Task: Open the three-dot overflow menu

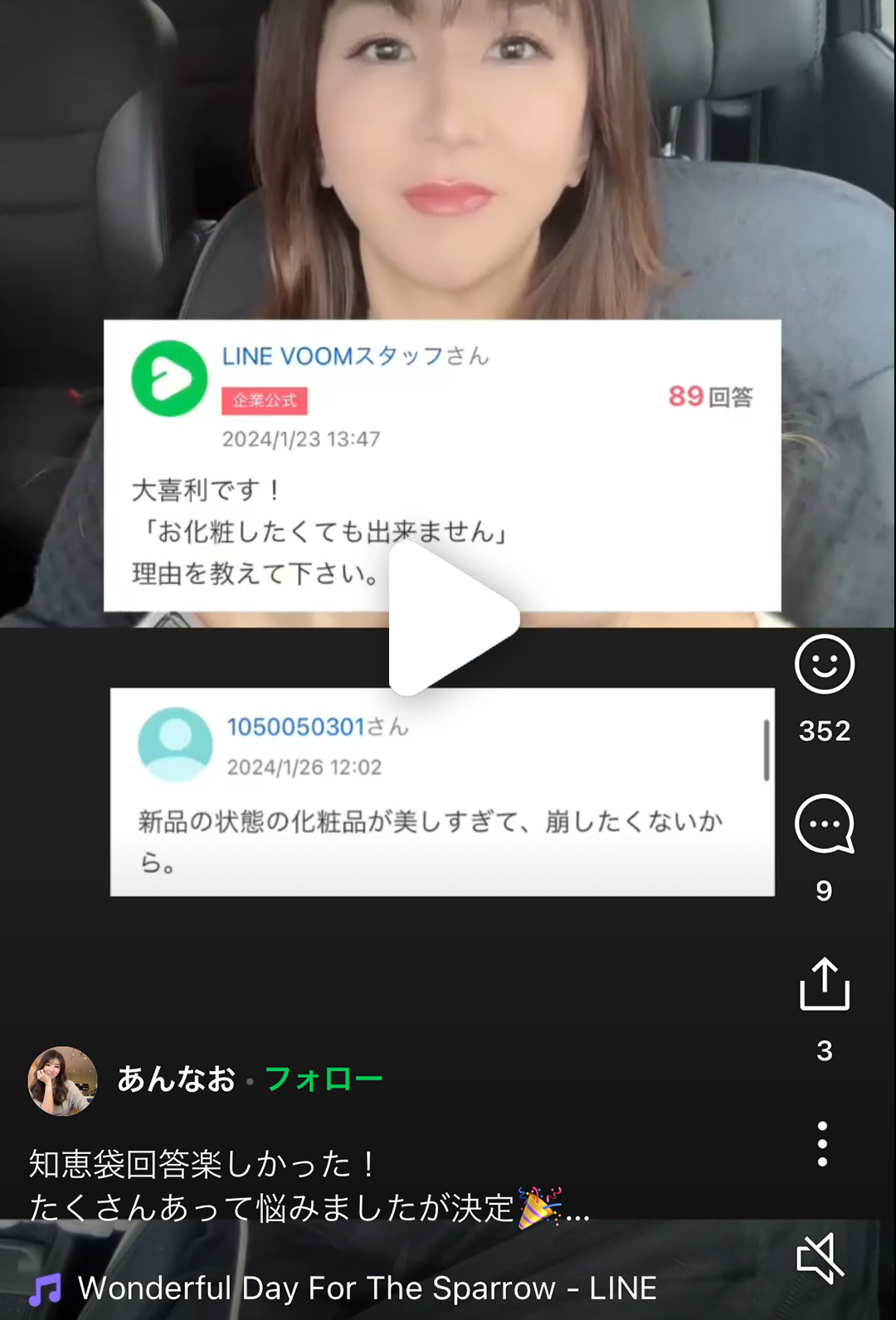Action: click(822, 1144)
